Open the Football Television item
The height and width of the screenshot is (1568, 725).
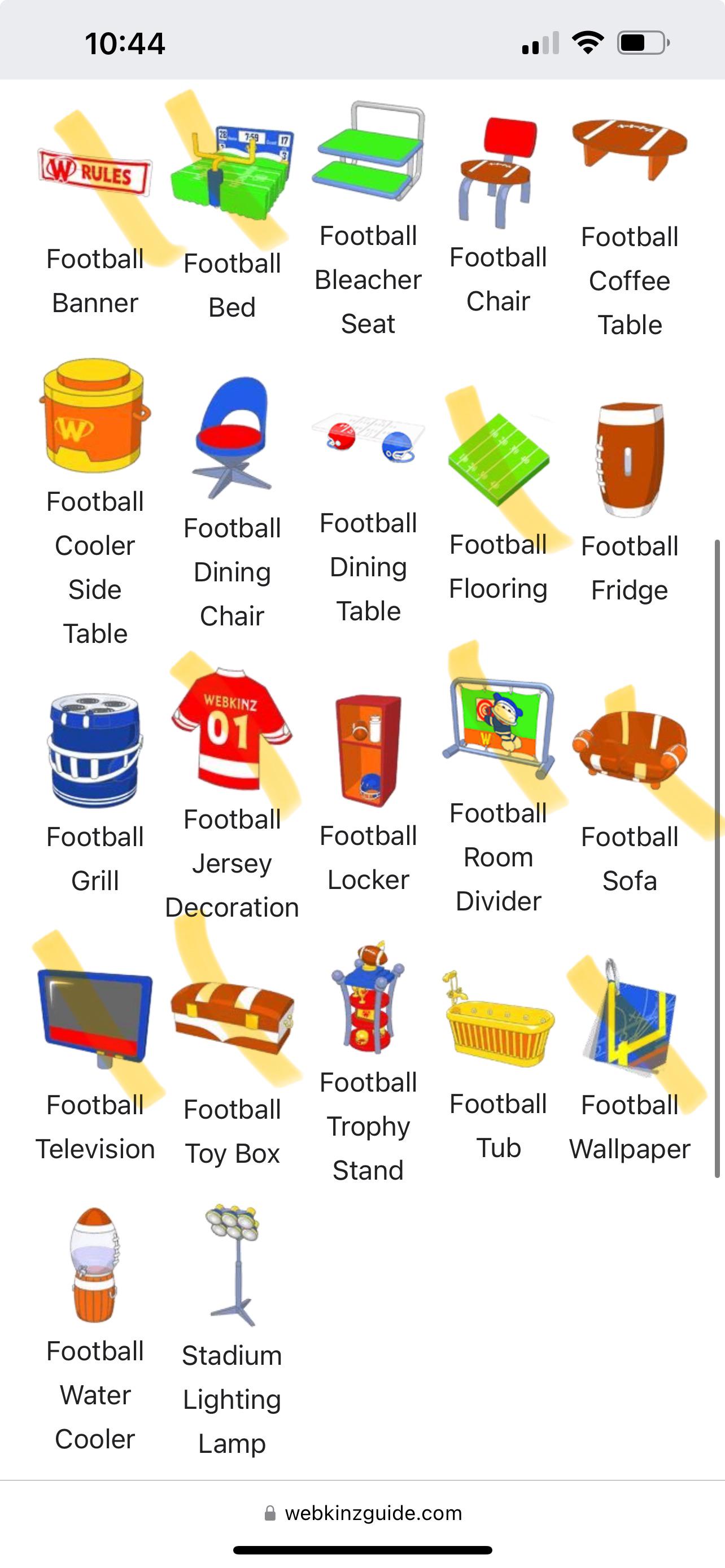[x=94, y=1018]
